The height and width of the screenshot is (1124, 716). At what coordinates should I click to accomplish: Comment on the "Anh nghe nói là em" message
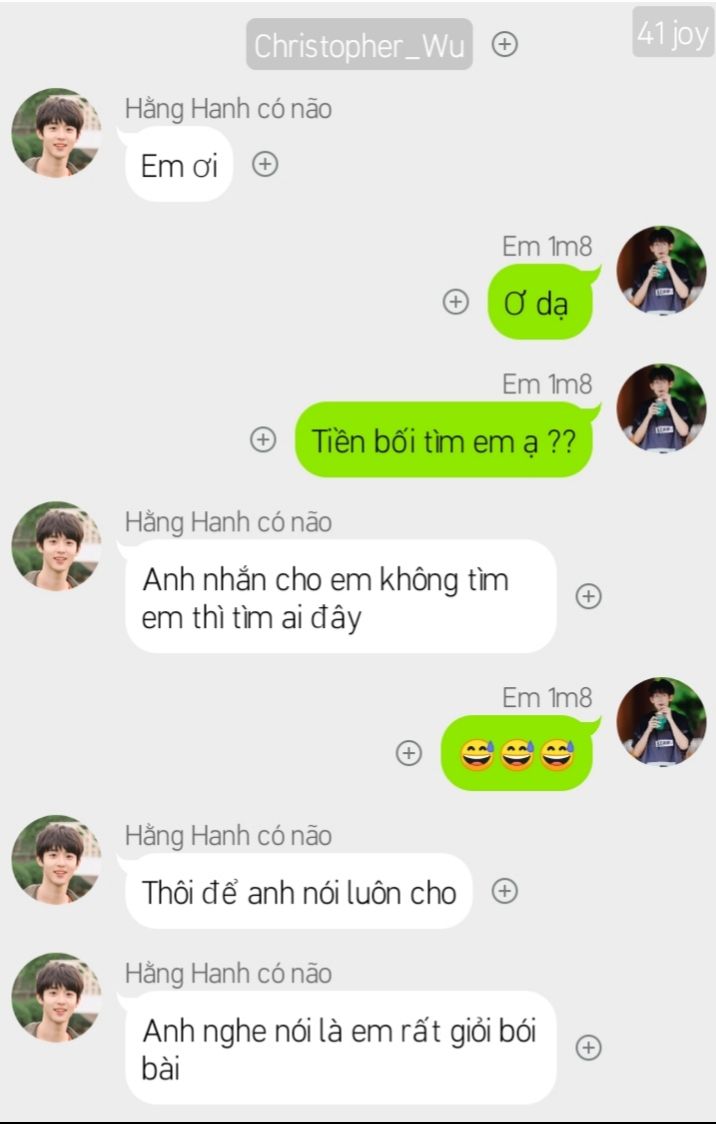[x=589, y=1047]
